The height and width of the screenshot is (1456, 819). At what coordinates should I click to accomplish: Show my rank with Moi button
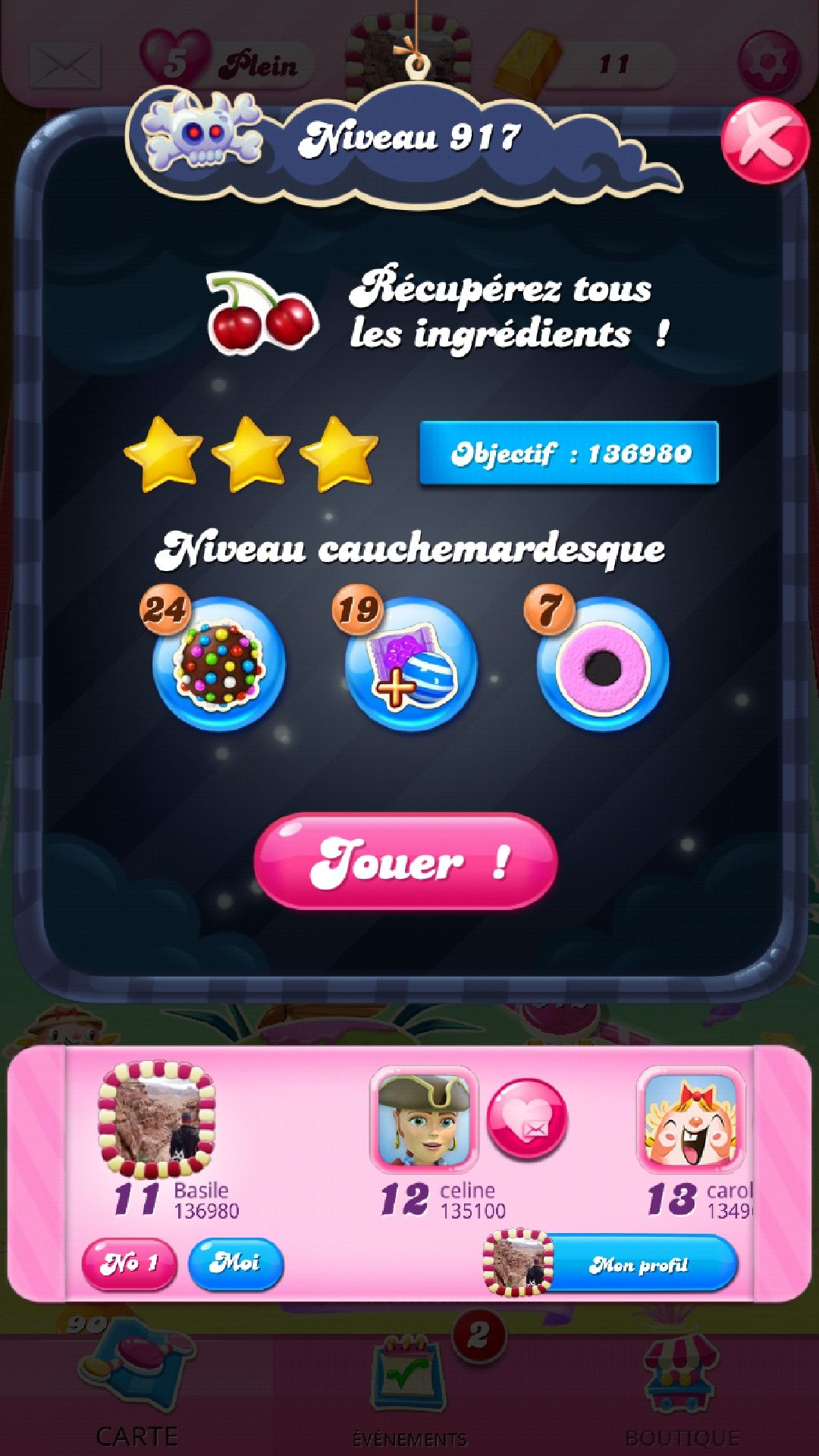point(235,1263)
